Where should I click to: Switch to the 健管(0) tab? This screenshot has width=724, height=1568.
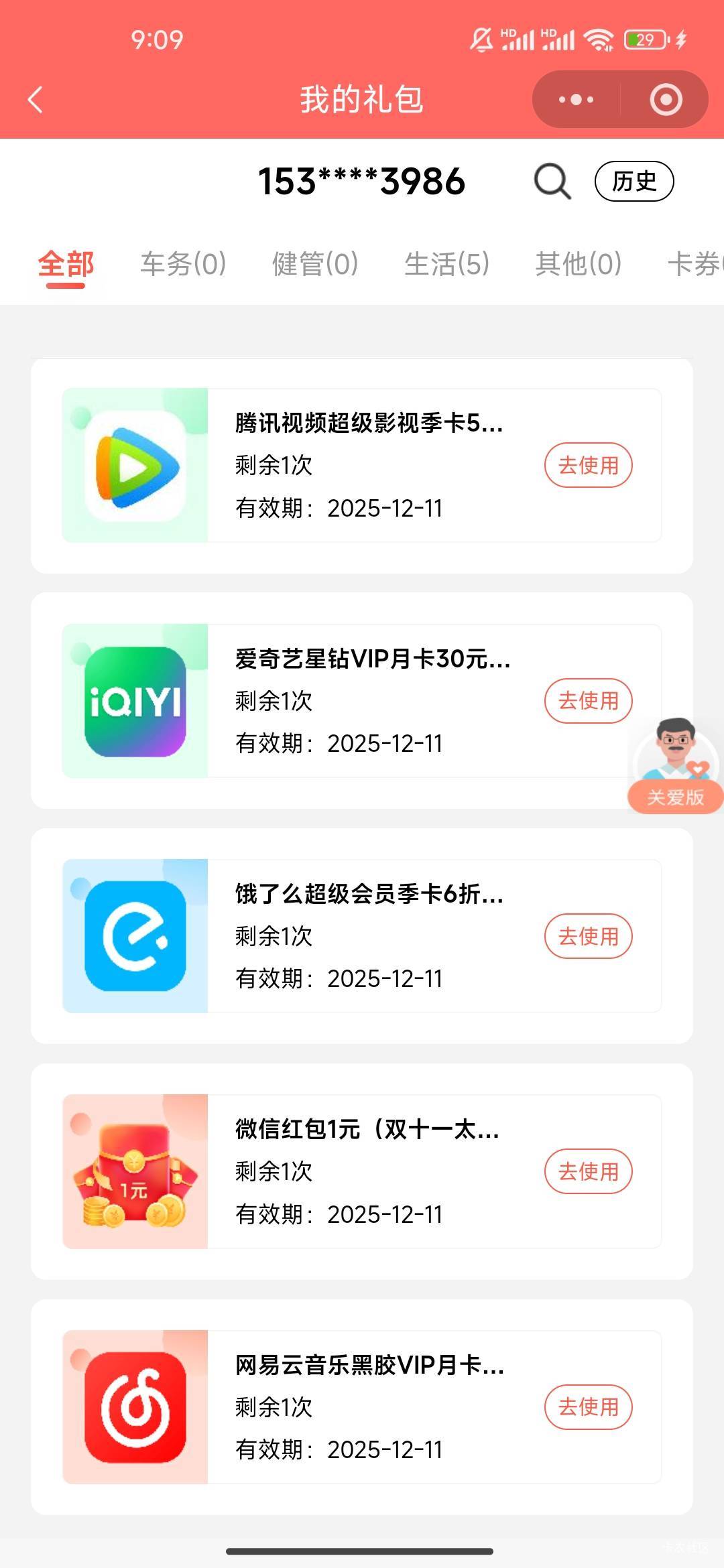coord(315,264)
